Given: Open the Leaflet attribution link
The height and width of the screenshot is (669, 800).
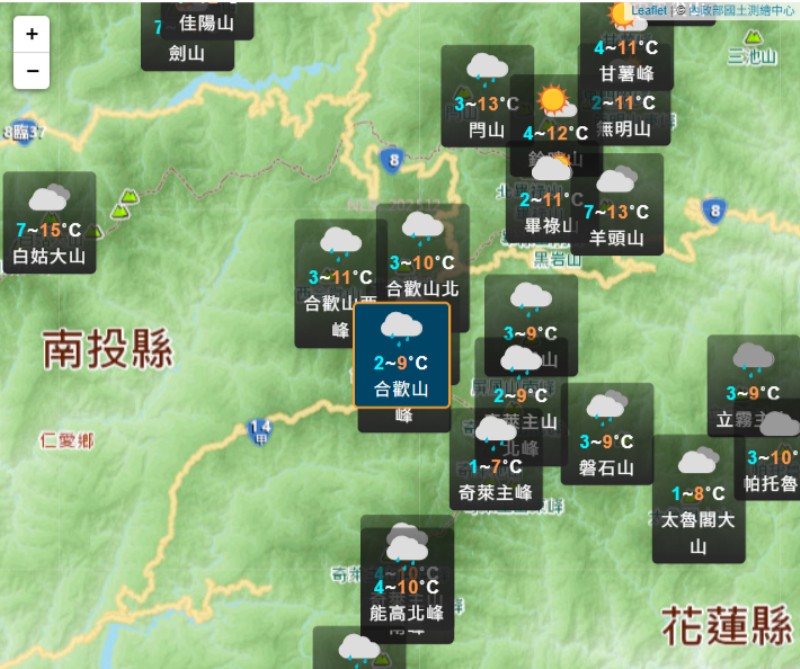Looking at the screenshot, I should 650,10.
